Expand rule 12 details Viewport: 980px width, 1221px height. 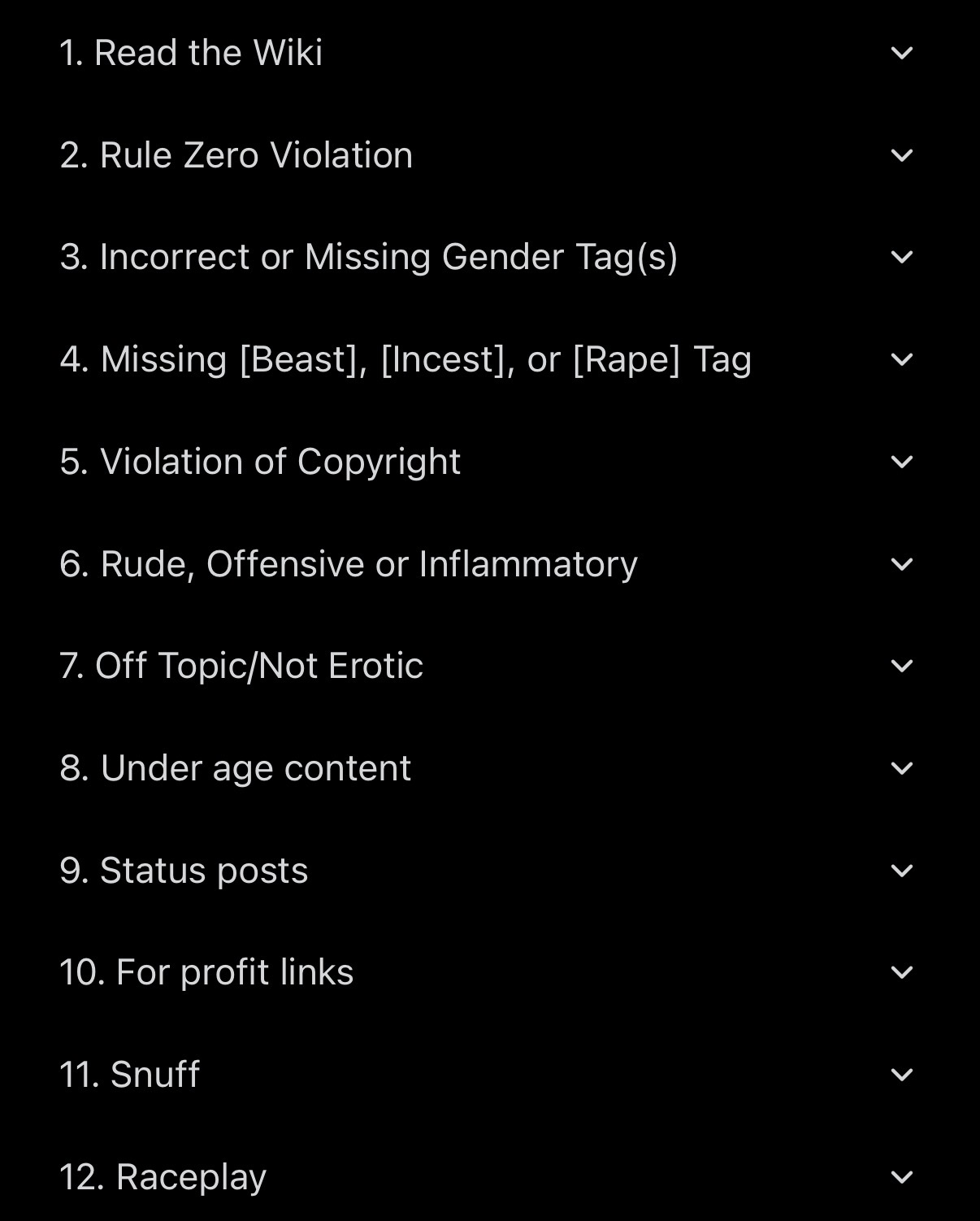tap(901, 1177)
